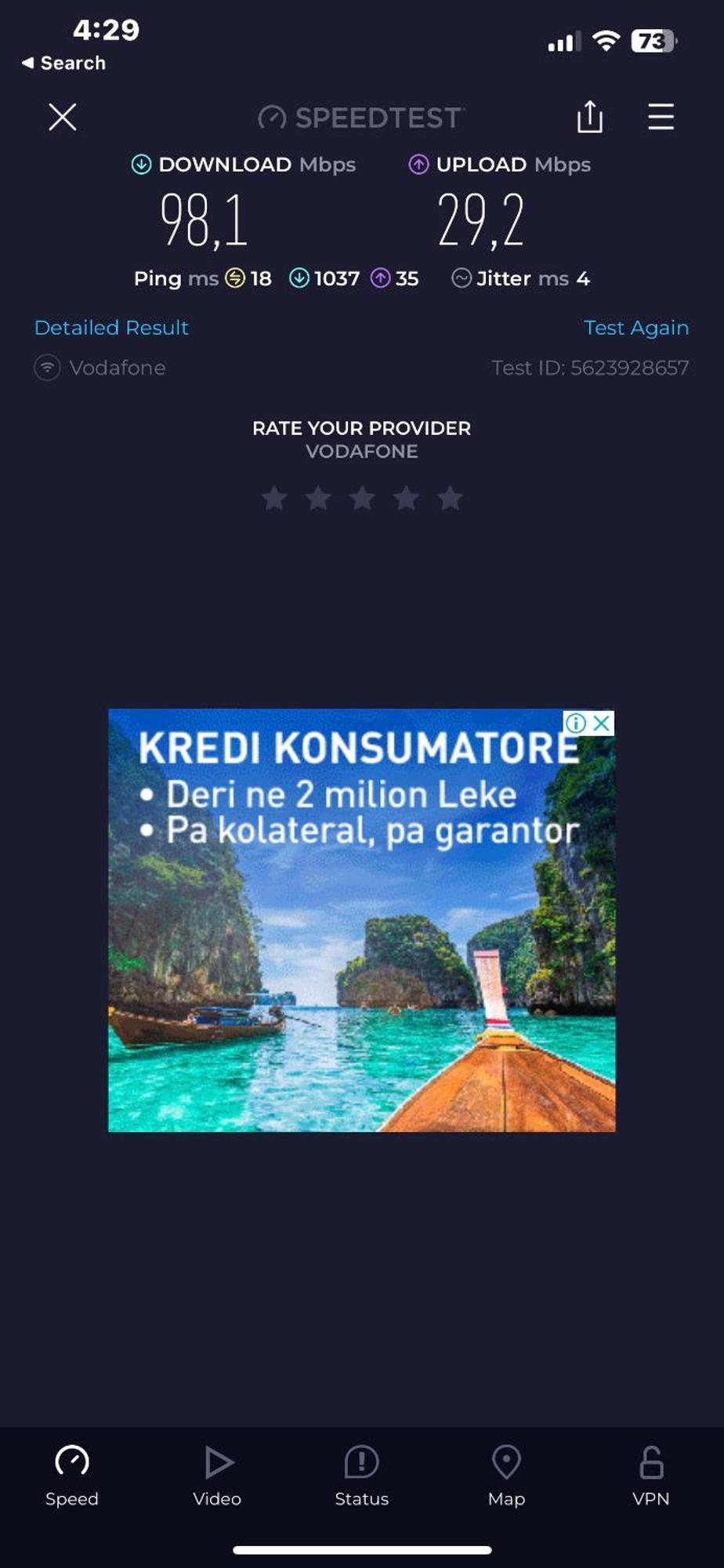Close the speed test result
724x1568 pixels.
pyautogui.click(x=63, y=118)
